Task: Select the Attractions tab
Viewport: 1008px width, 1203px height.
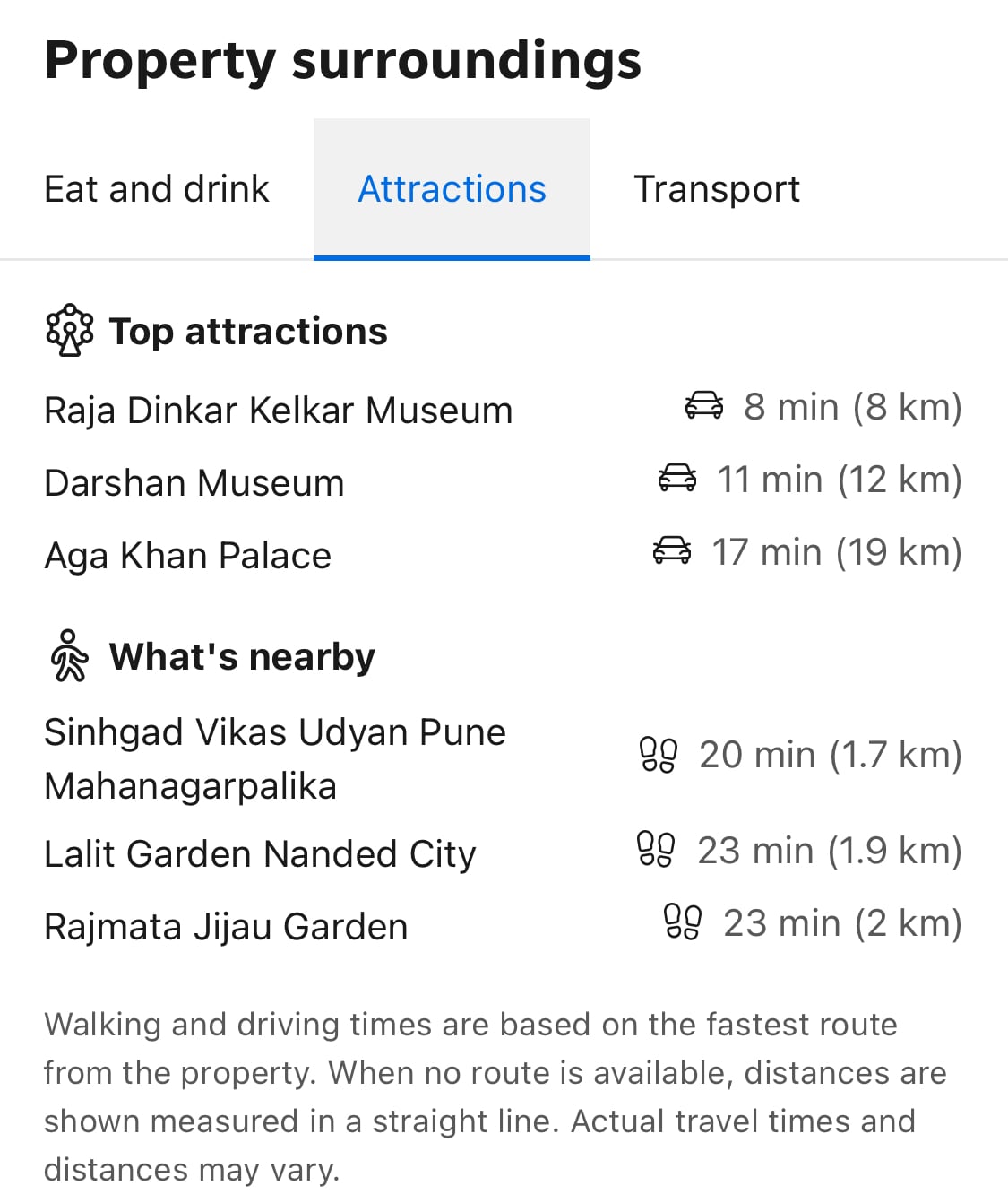Action: coord(452,189)
